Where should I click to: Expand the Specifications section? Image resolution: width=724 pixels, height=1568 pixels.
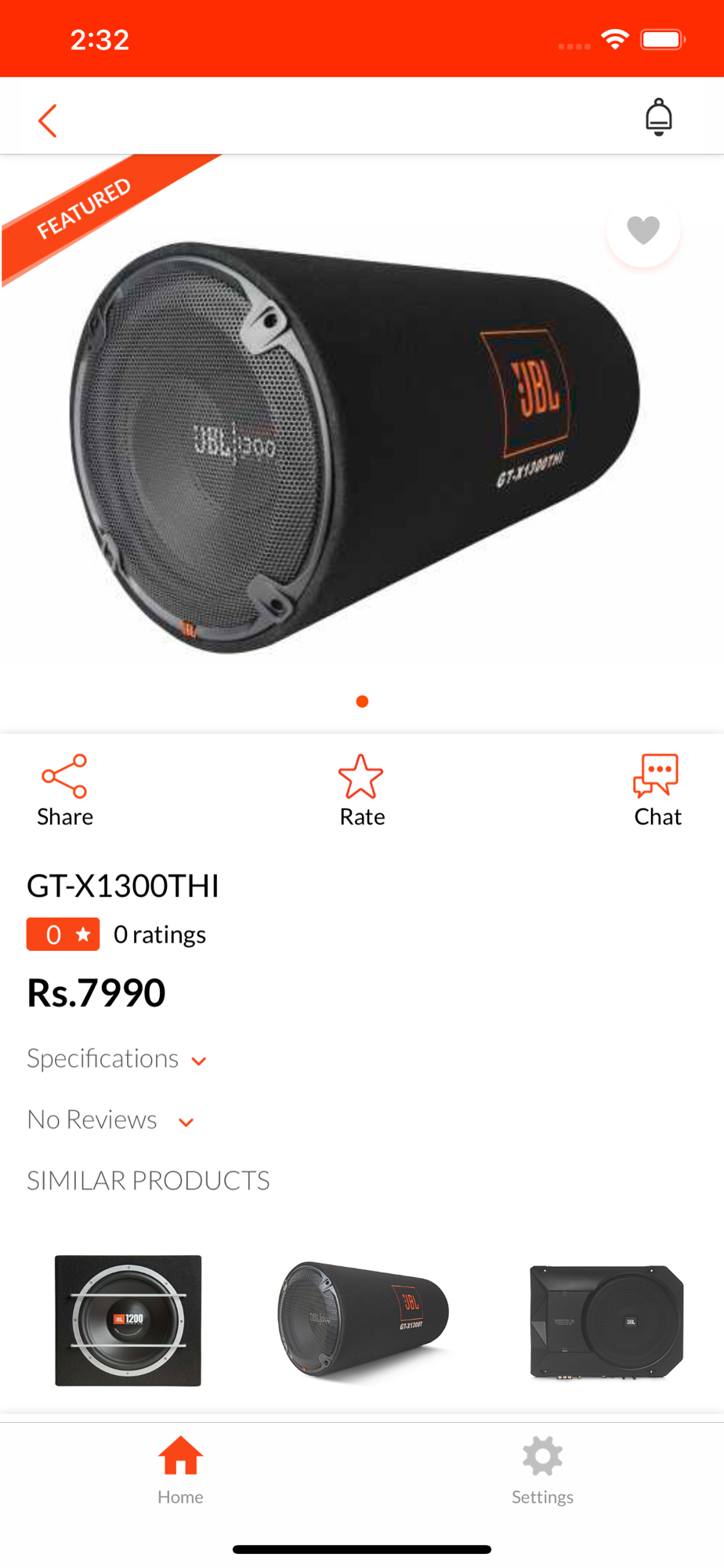[x=117, y=1059]
